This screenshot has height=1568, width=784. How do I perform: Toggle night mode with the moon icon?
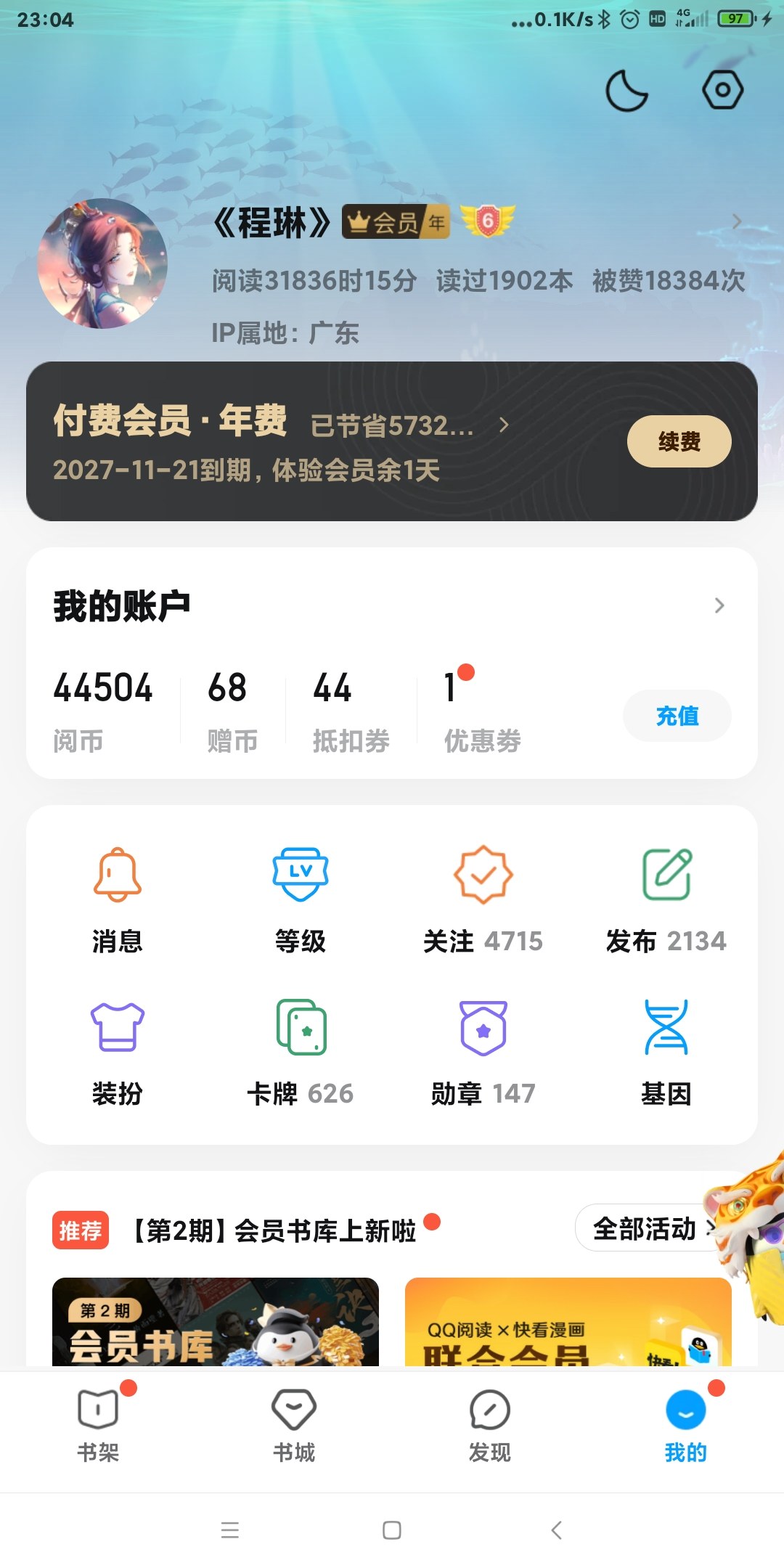pos(626,91)
